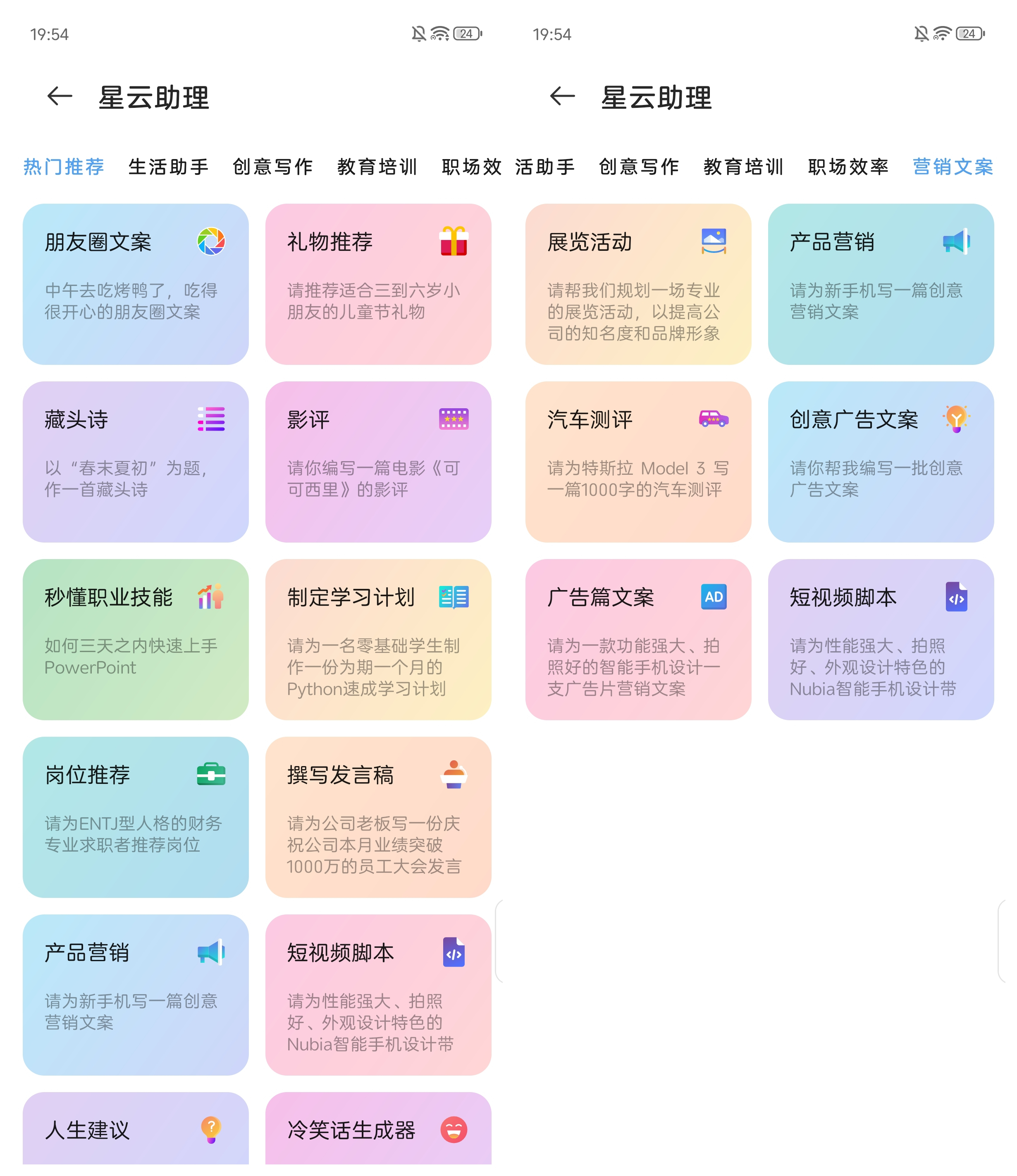Screen dimensions: 1017x1176
Task: Switch to the 热门推荐 tab
Action: click(x=64, y=167)
